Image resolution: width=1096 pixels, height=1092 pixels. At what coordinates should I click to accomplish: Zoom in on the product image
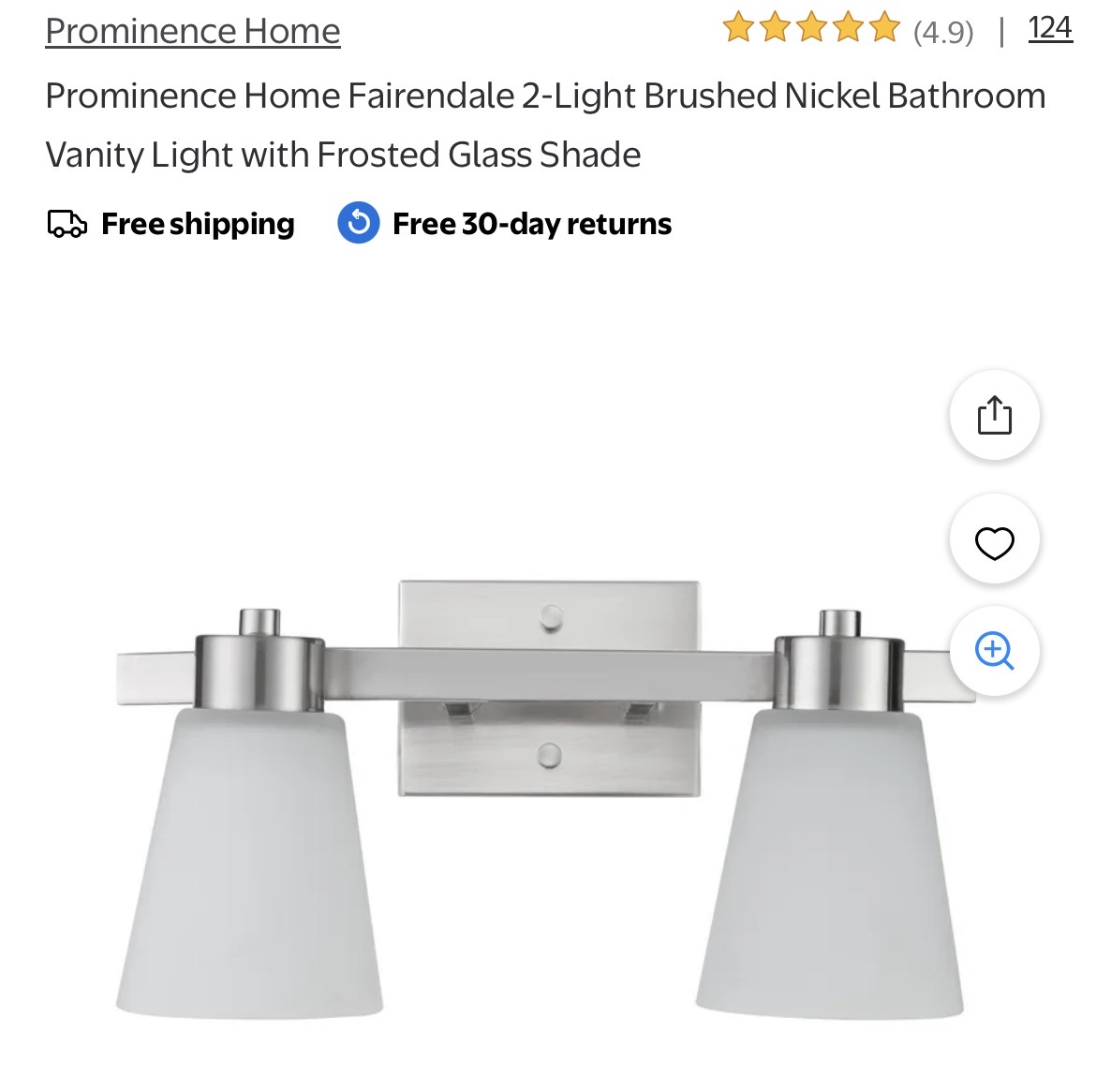(x=994, y=651)
